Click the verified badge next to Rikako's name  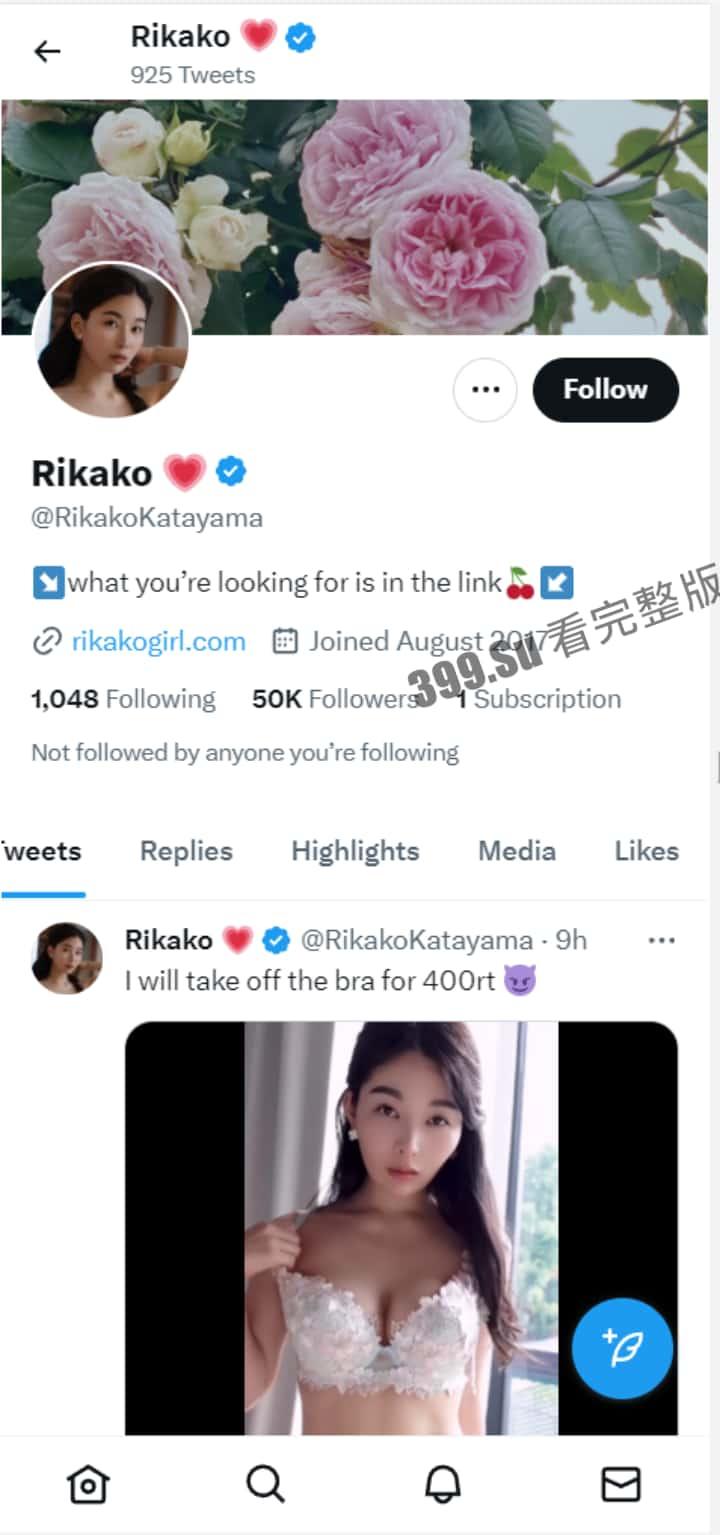pyautogui.click(x=230, y=470)
